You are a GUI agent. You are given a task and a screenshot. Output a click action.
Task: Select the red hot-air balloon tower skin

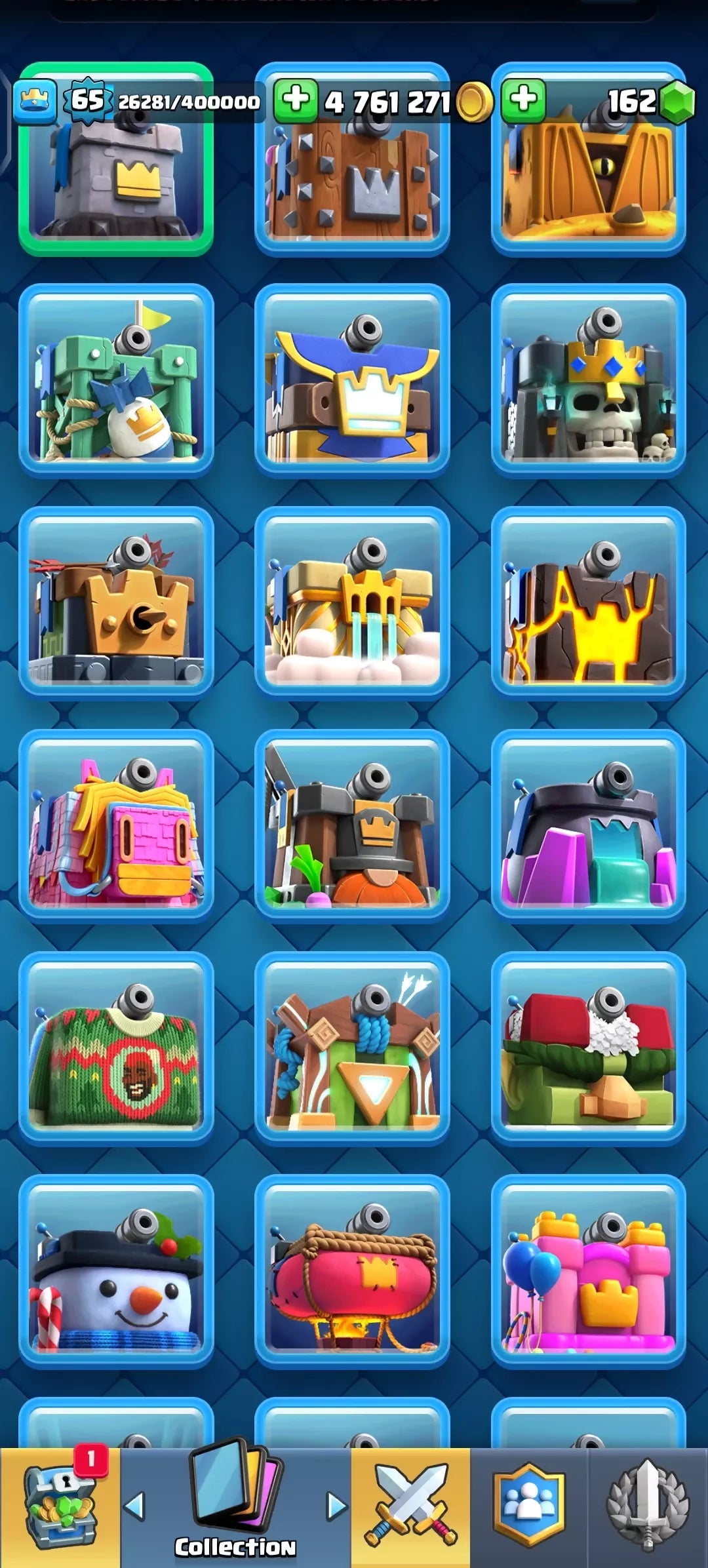coord(352,1270)
